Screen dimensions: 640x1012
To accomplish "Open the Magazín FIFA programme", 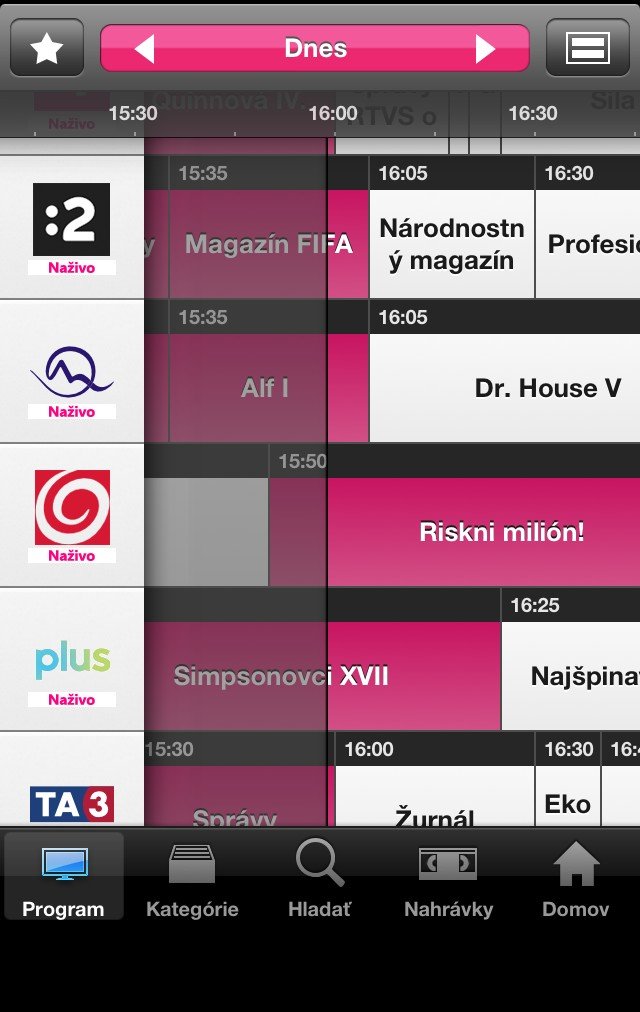I will tap(268, 244).
